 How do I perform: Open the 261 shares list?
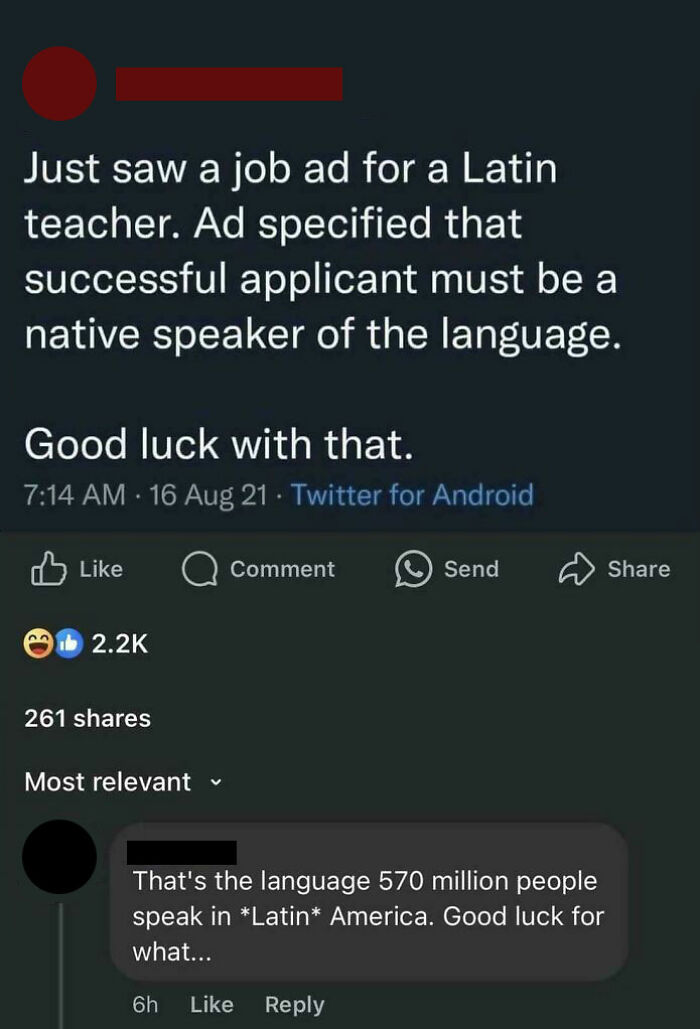click(x=87, y=718)
